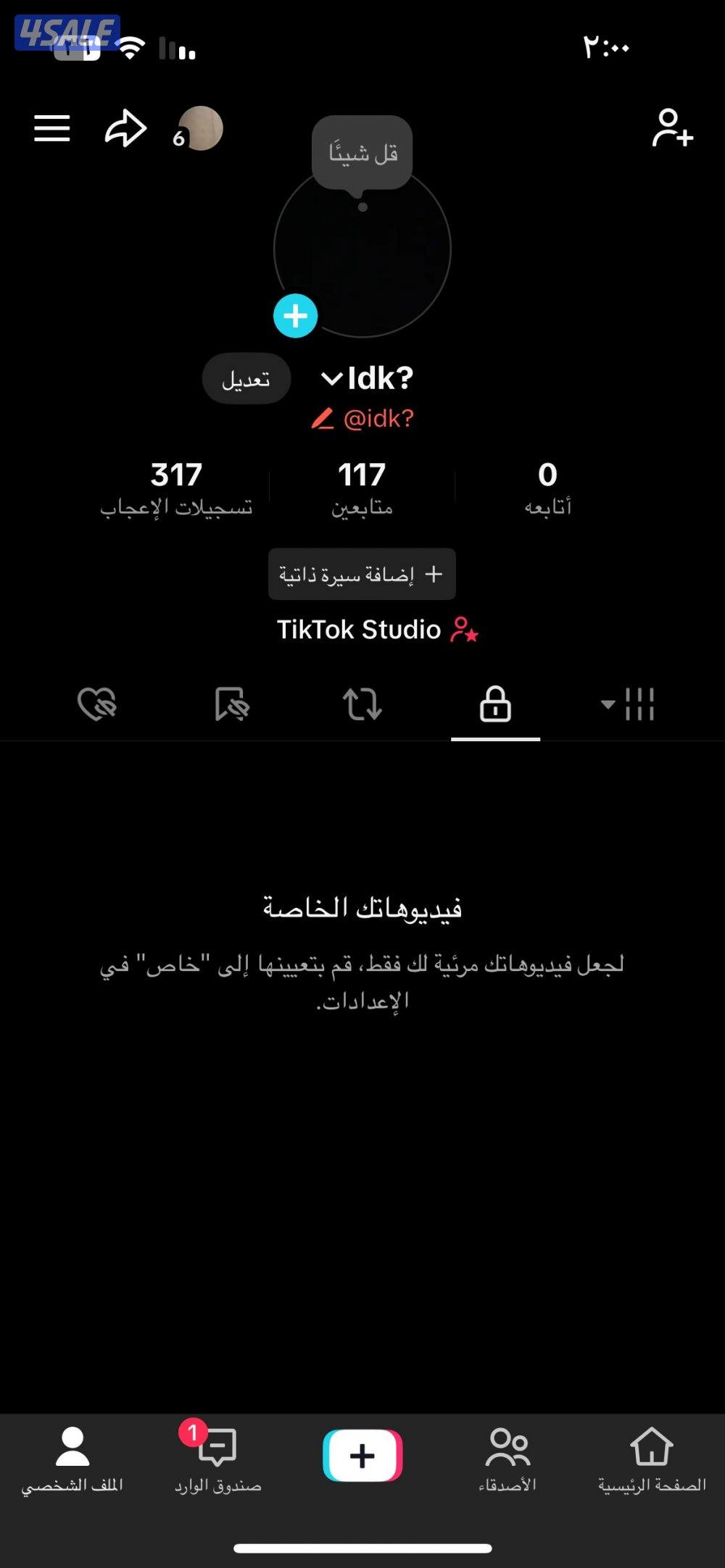Expand the قل شيئًا status bubble
The width and height of the screenshot is (725, 1568).
[x=360, y=151]
